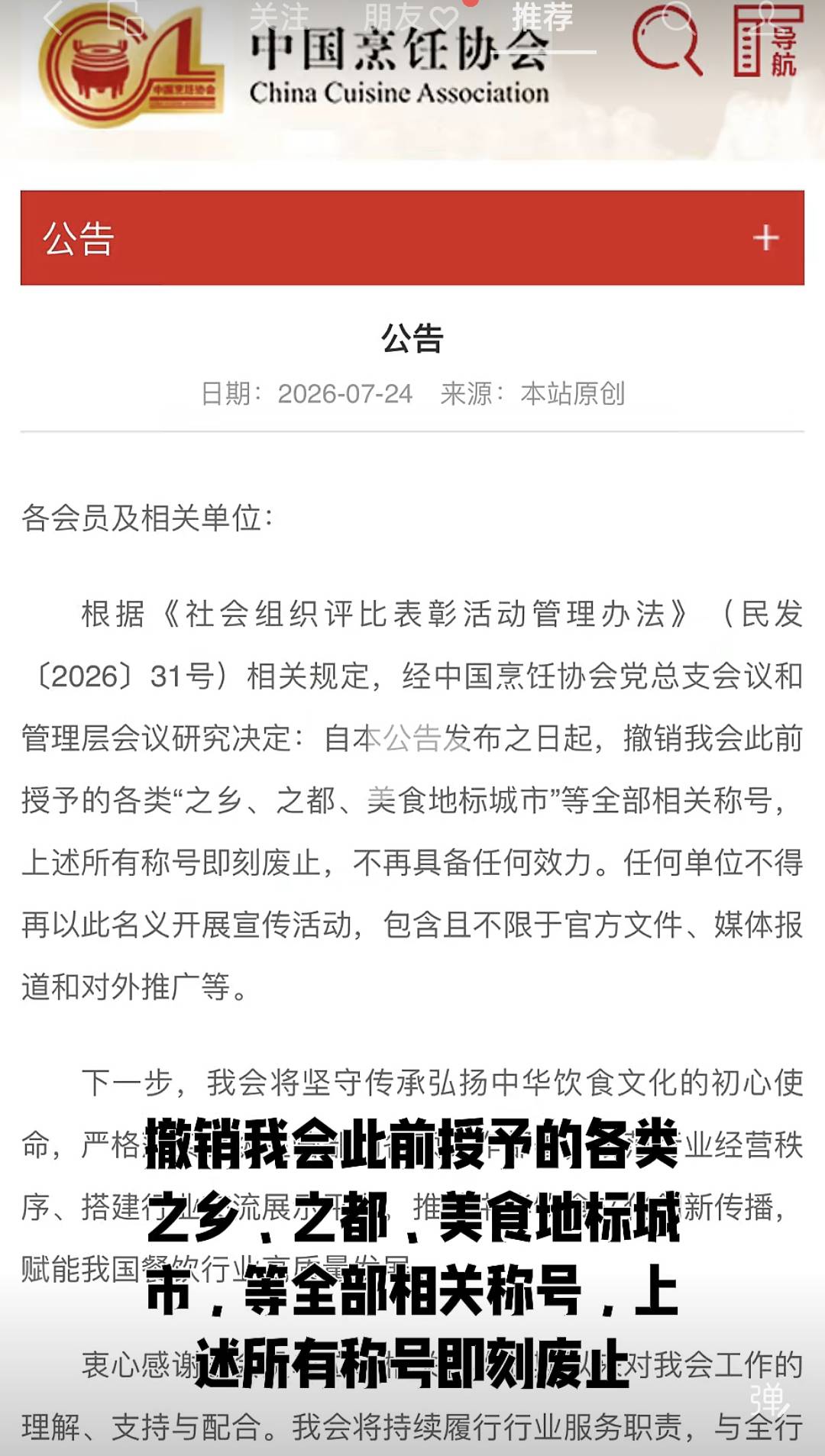Go back with the top-left arrow

(51, 17)
